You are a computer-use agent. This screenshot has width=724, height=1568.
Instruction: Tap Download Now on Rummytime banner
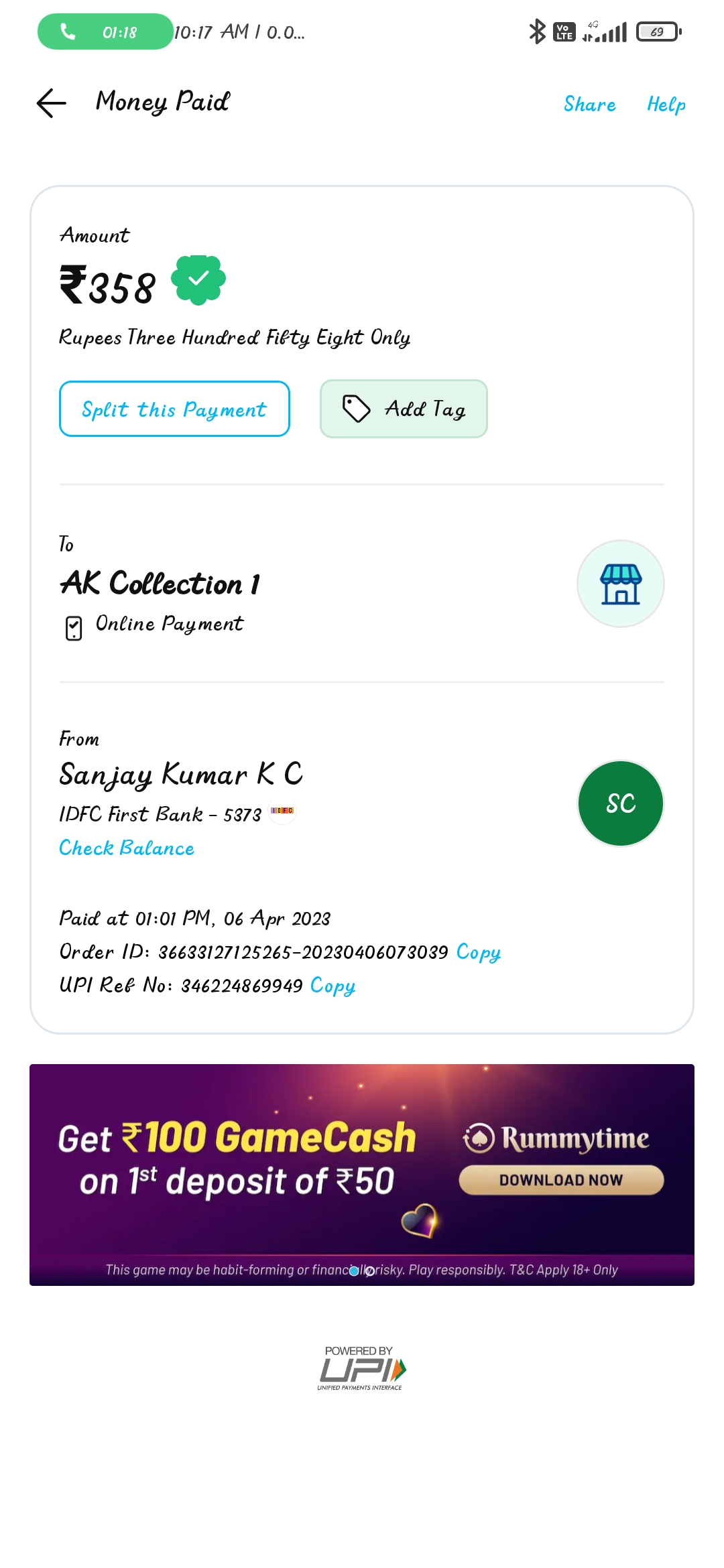(x=561, y=1180)
